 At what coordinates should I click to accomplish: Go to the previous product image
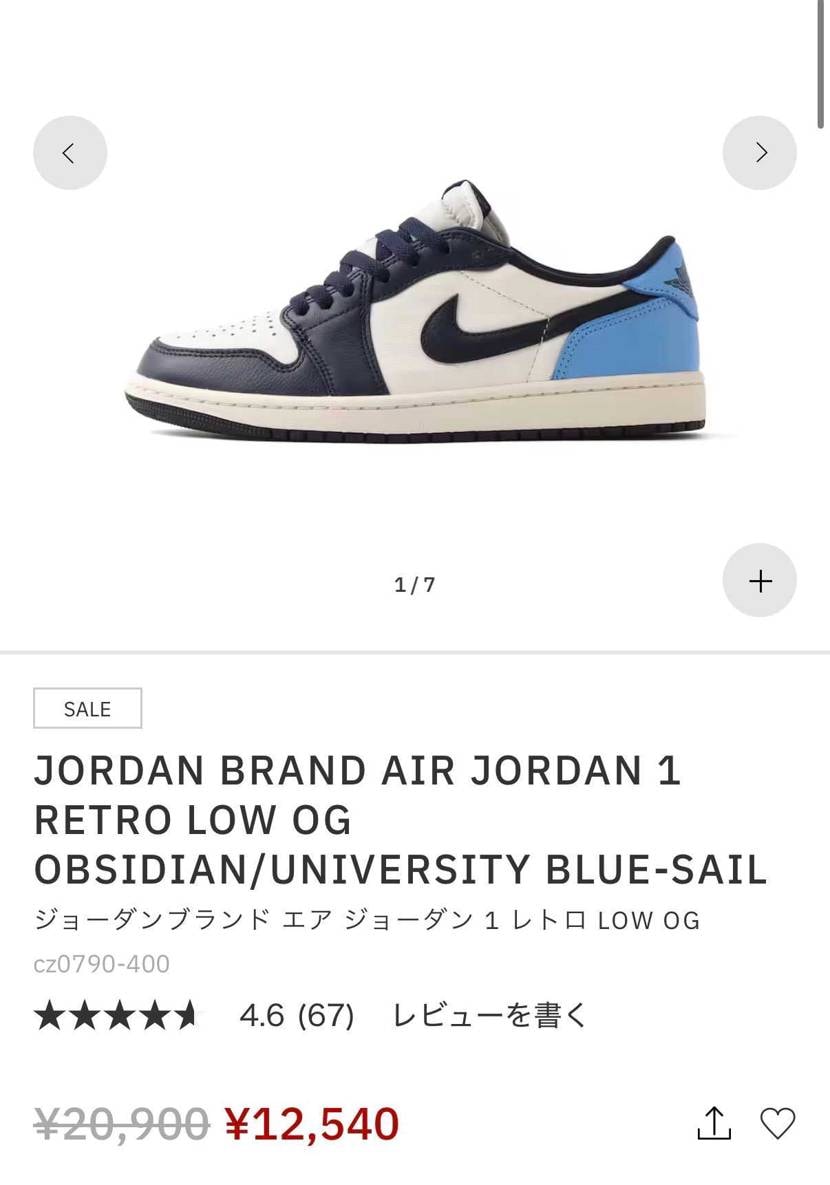tap(69, 153)
